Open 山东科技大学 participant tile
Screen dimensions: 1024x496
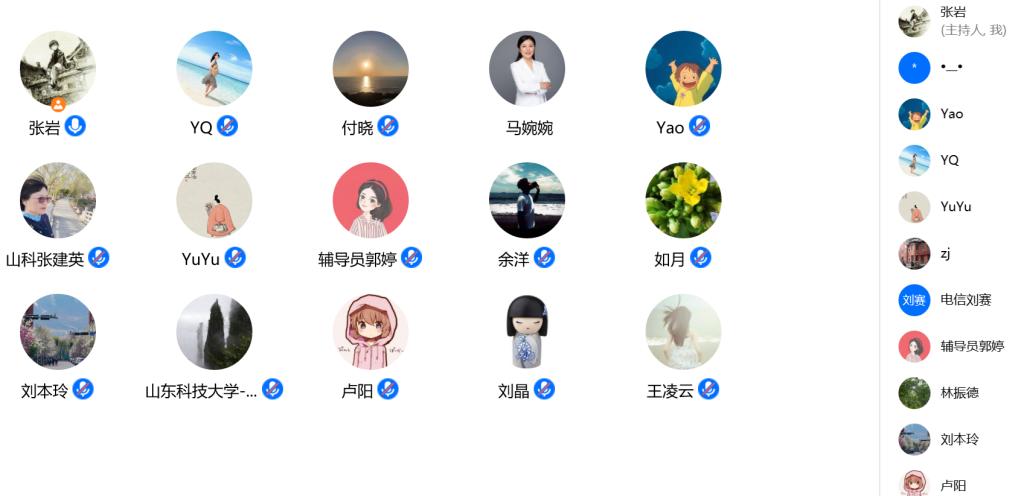(x=214, y=332)
